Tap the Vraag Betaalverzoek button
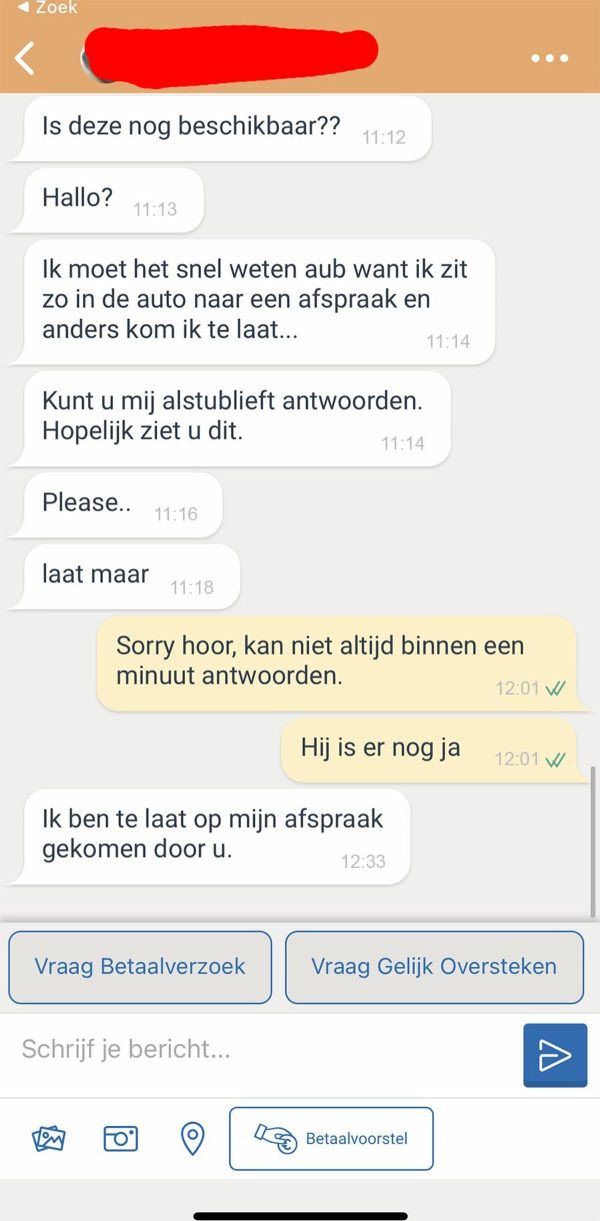Viewport: 600px width, 1221px height. point(140,967)
